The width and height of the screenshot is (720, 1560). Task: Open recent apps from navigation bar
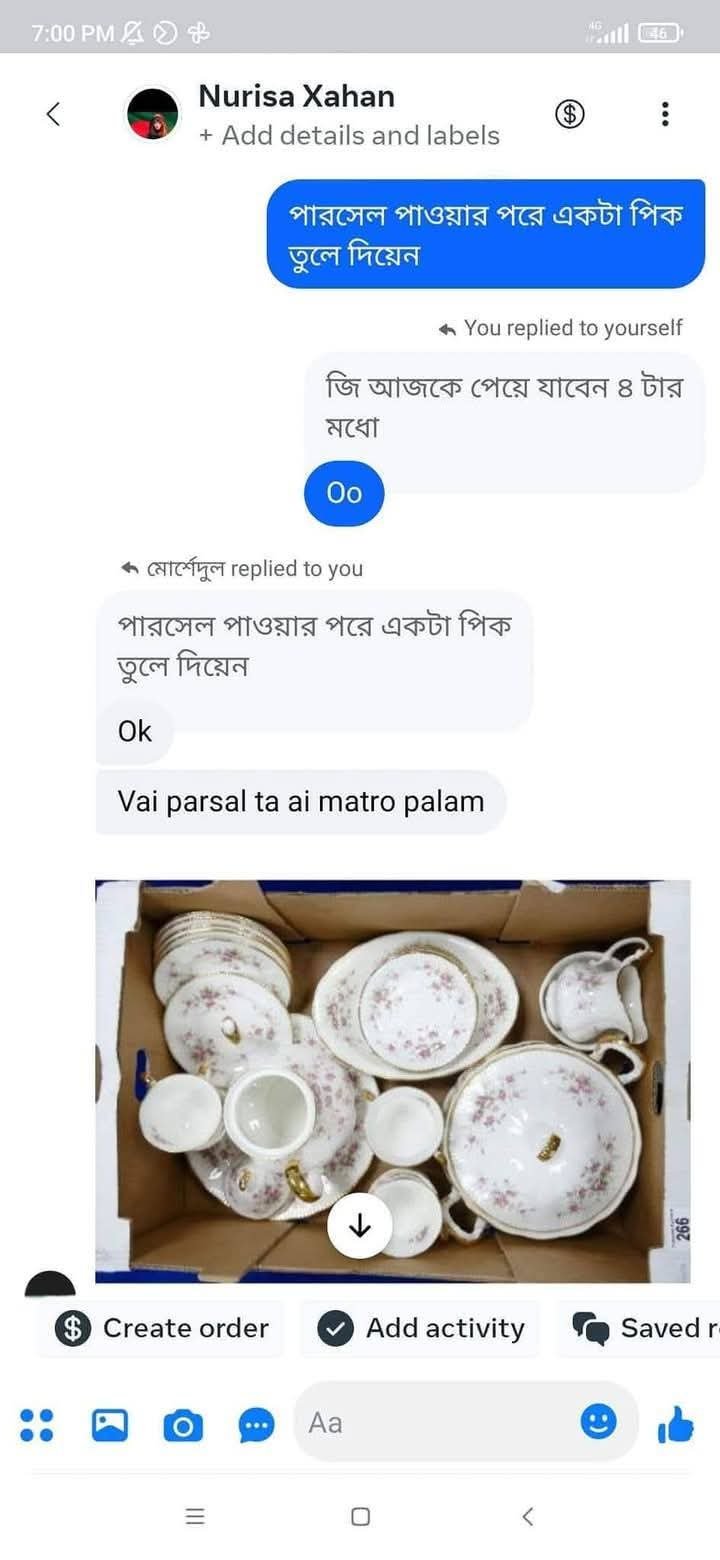pyautogui.click(x=195, y=1516)
